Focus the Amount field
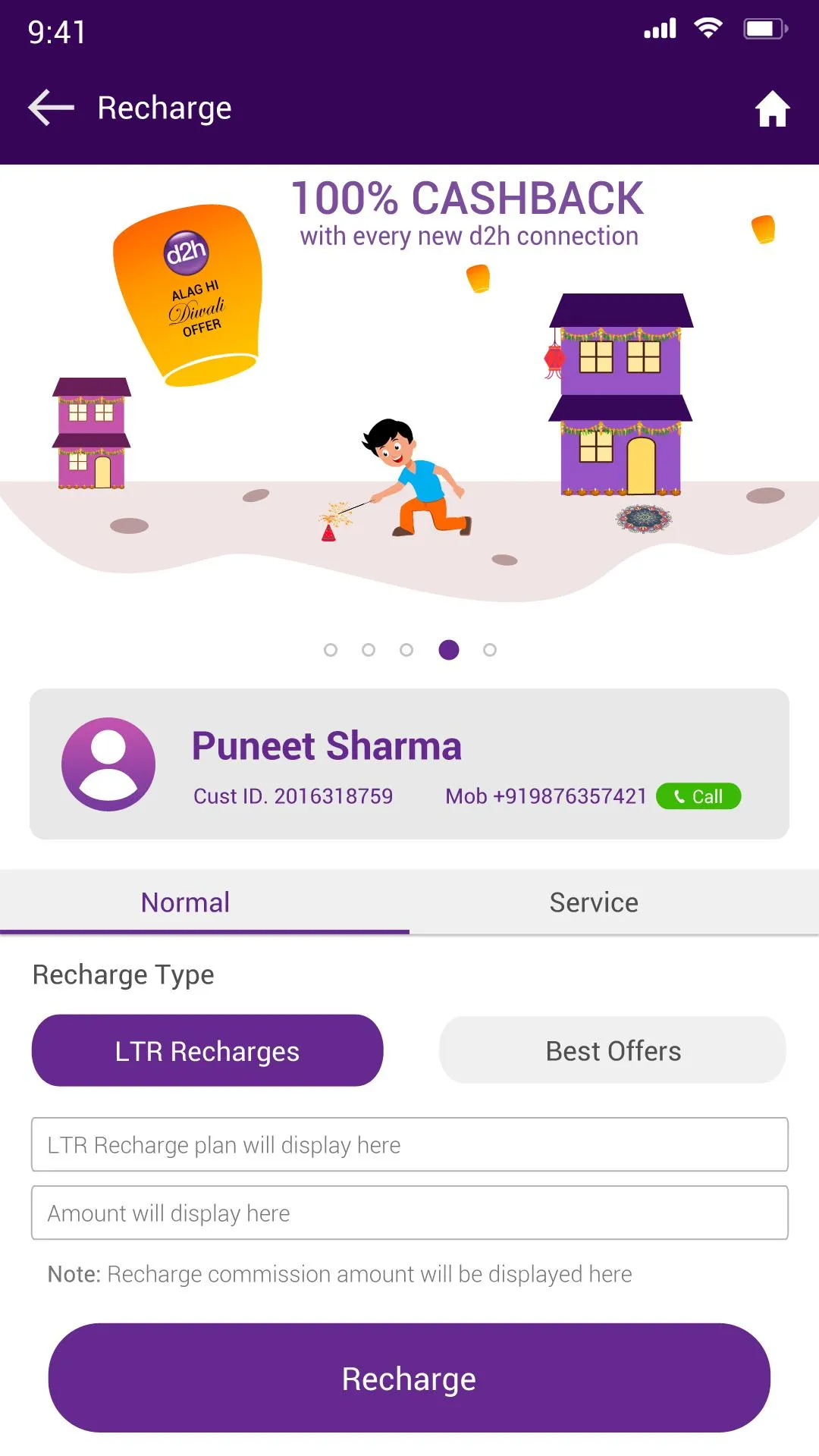The width and height of the screenshot is (819, 1456). [409, 1213]
